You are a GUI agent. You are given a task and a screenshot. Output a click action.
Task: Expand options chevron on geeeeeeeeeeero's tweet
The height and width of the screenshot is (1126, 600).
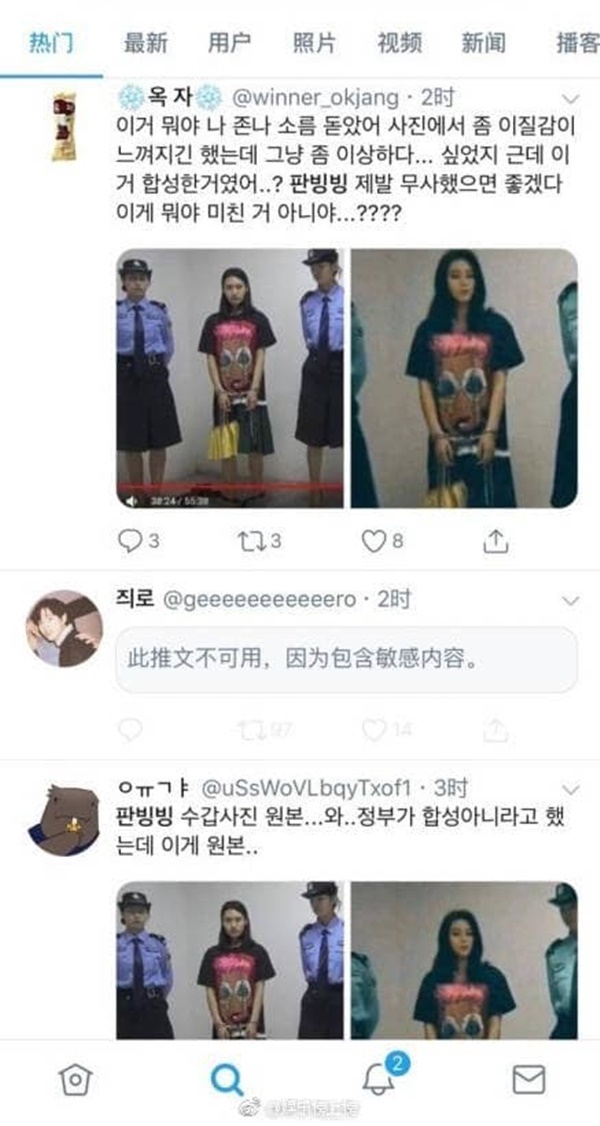[571, 601]
